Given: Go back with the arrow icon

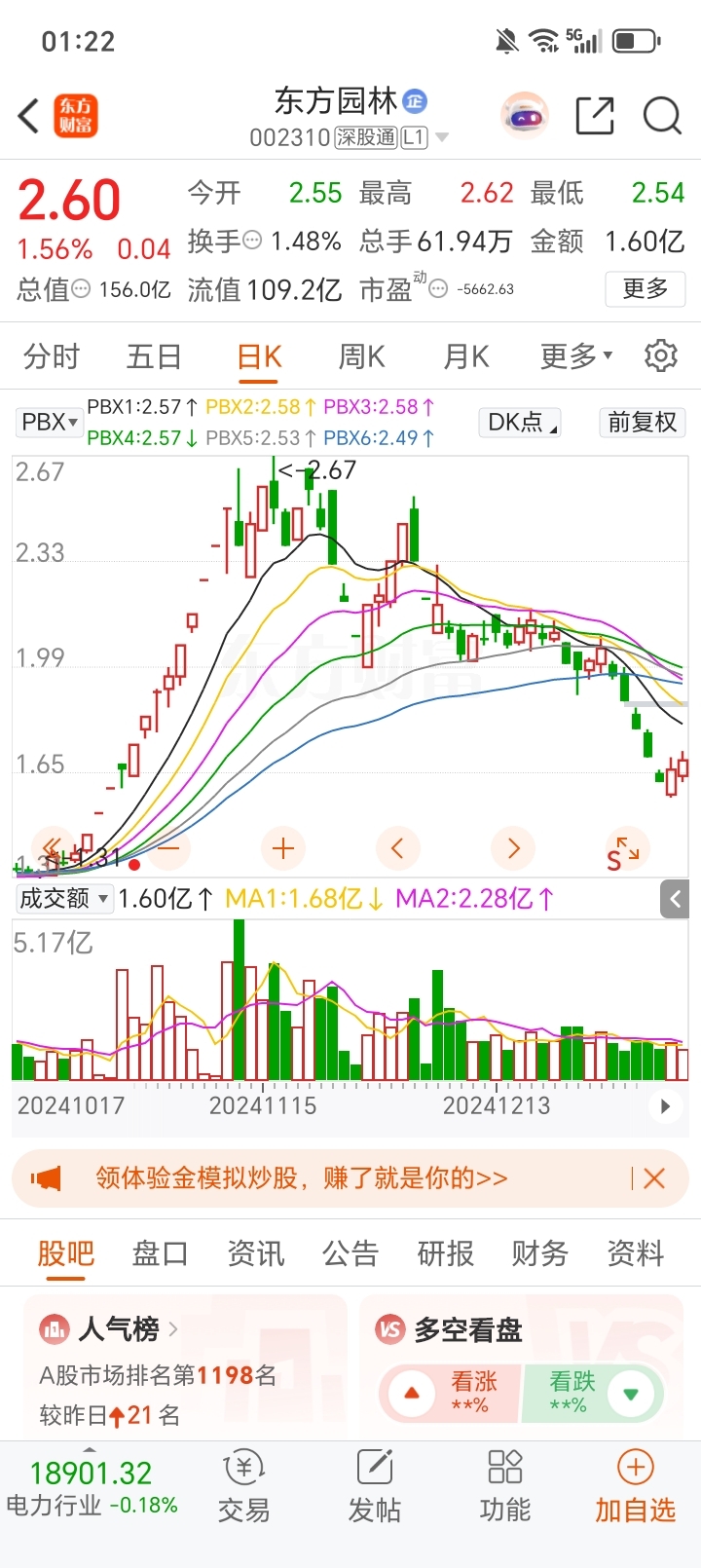Looking at the screenshot, I should point(29,116).
